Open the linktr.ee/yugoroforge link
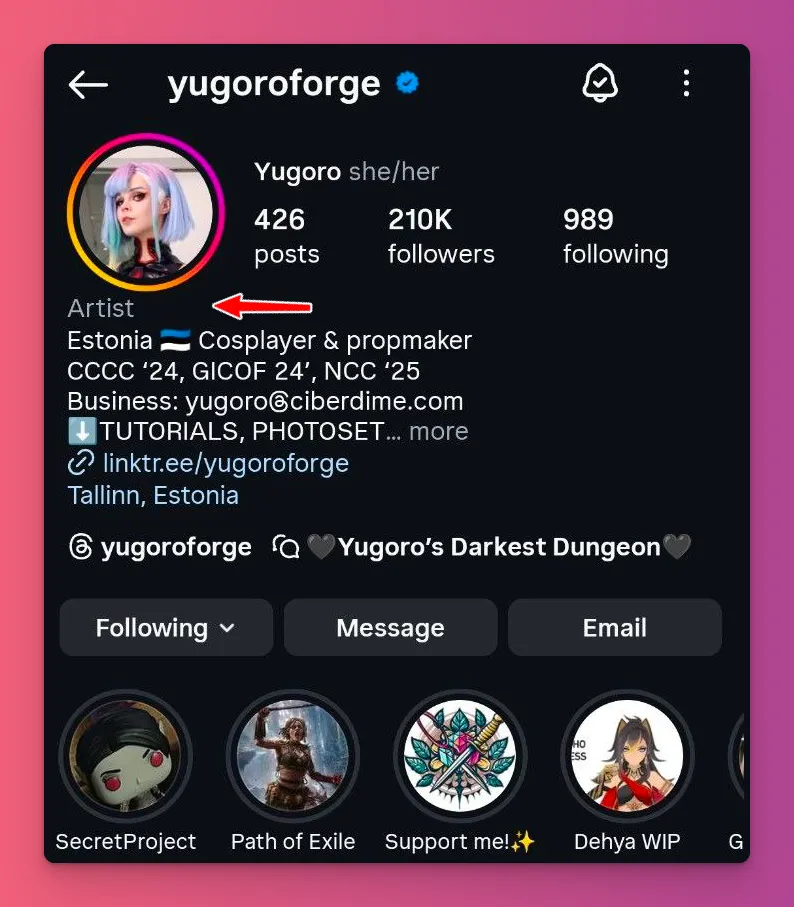This screenshot has height=907, width=794. coord(225,462)
